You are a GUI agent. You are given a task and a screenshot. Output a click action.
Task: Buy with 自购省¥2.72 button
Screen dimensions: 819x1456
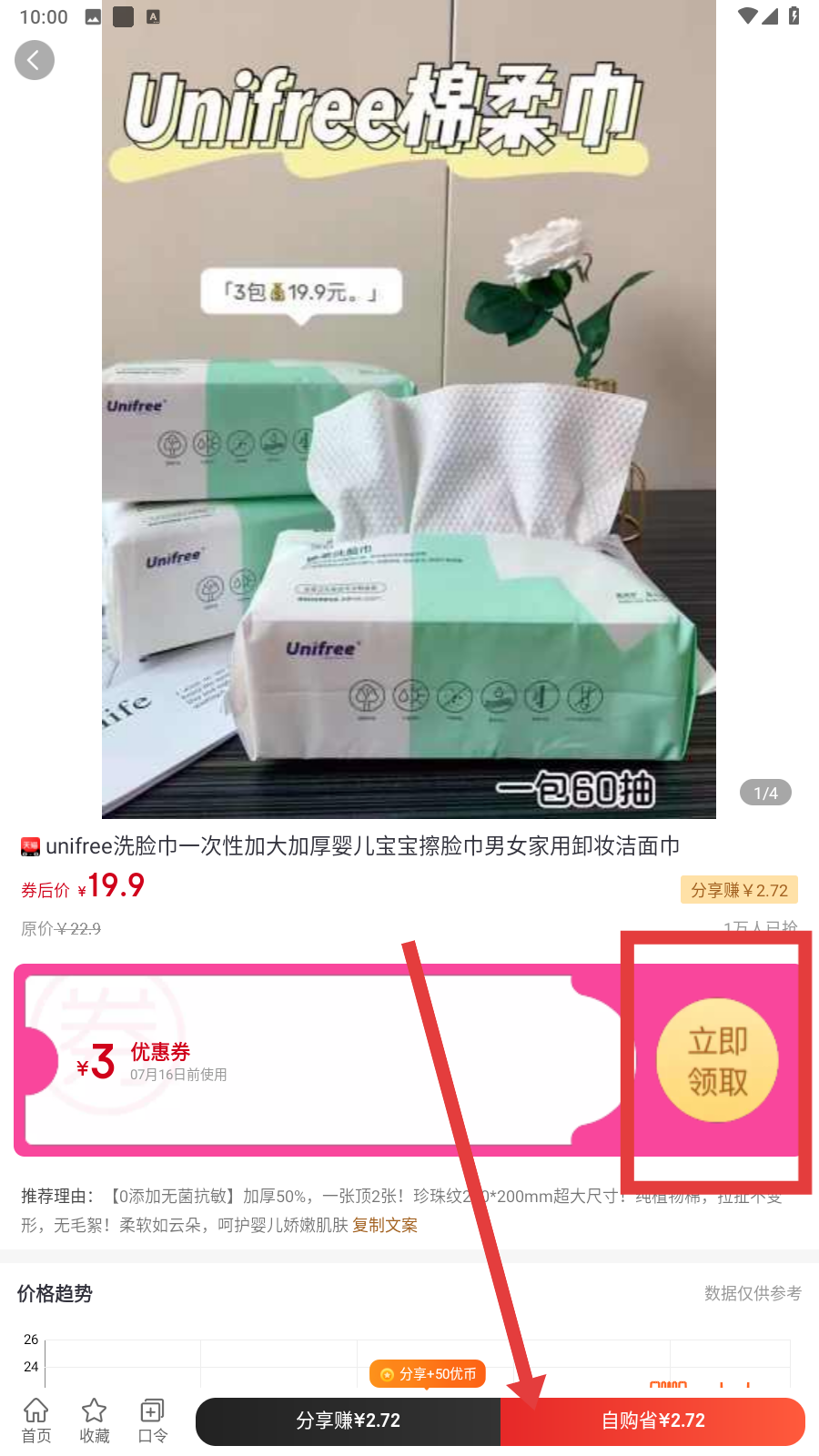652,1421
